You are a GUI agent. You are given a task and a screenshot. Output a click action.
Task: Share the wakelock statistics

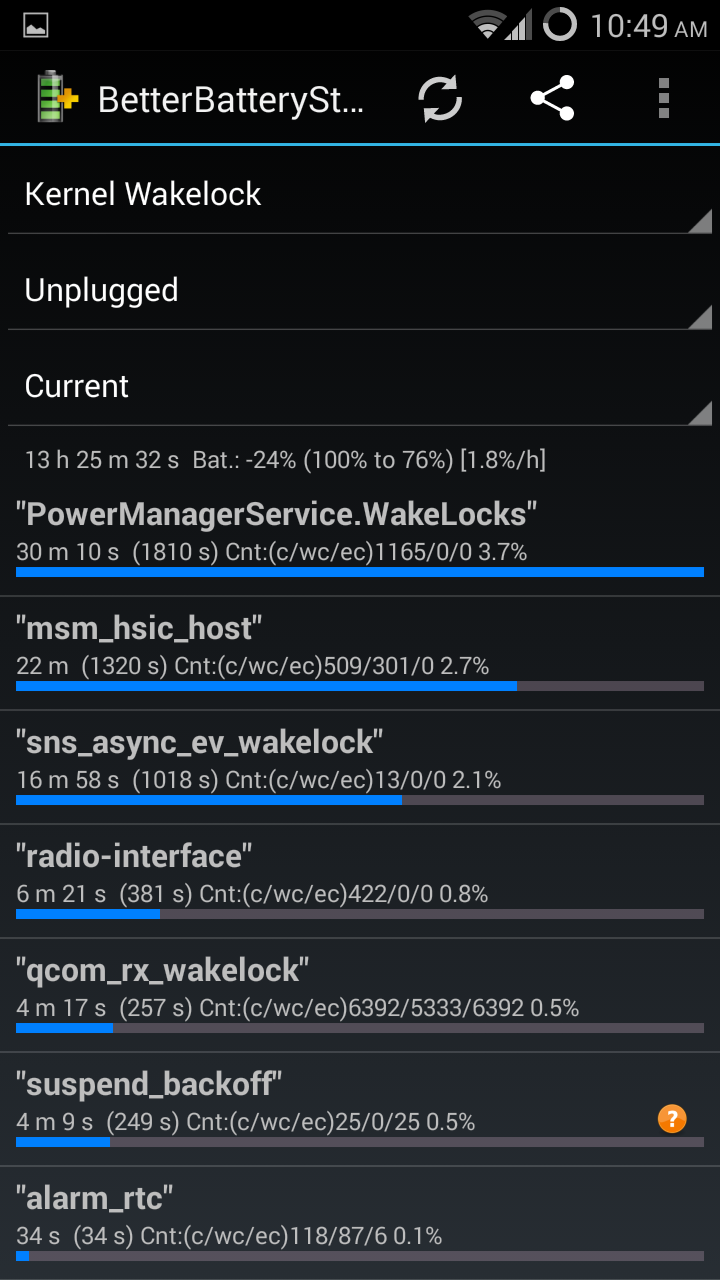pos(552,98)
